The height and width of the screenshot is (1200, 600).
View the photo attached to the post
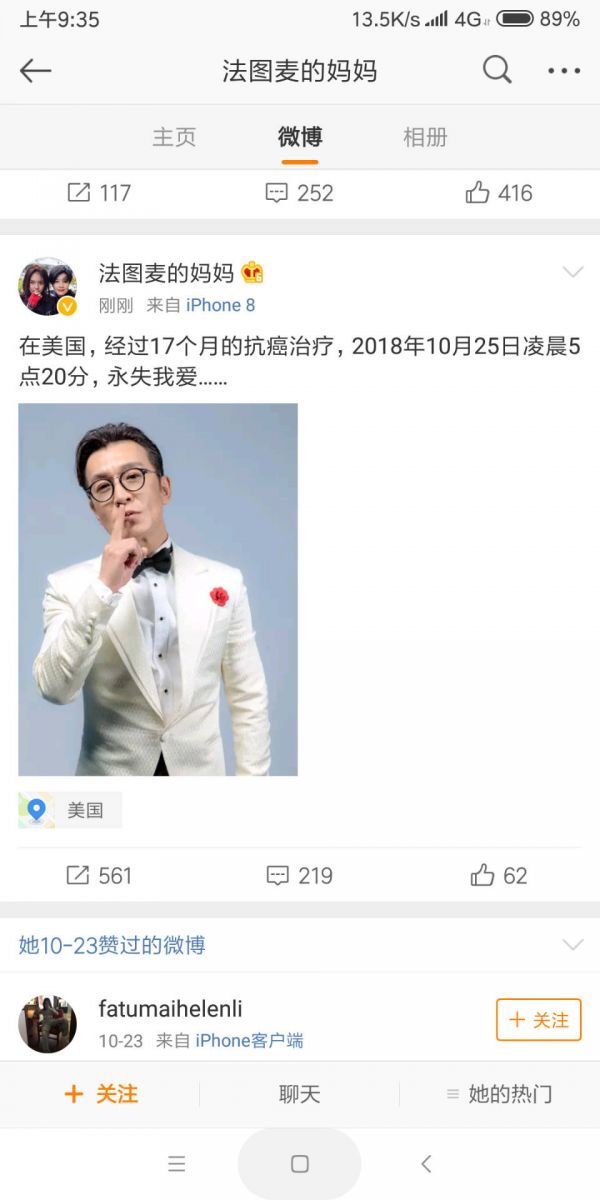[158, 589]
